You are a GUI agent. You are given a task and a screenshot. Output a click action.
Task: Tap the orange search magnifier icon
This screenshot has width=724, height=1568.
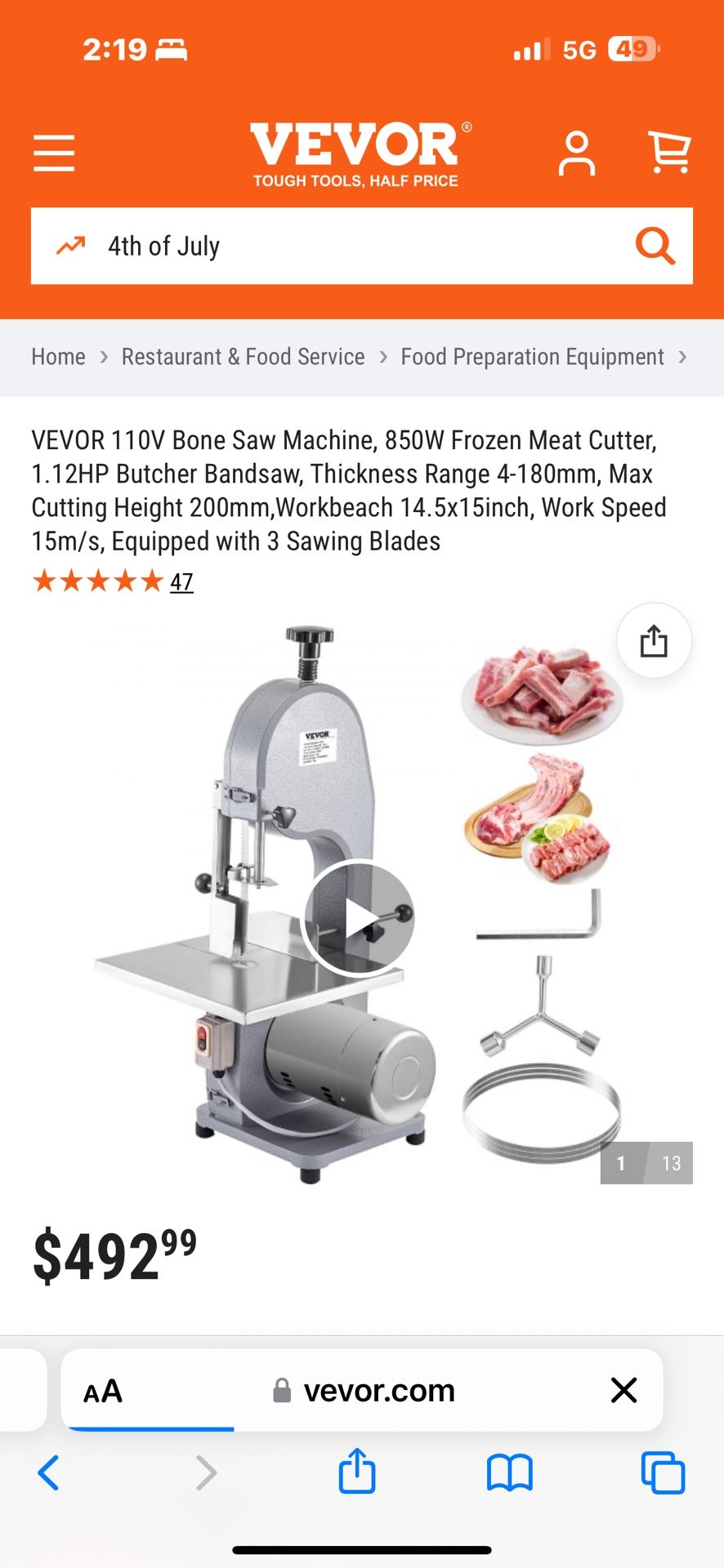click(655, 246)
